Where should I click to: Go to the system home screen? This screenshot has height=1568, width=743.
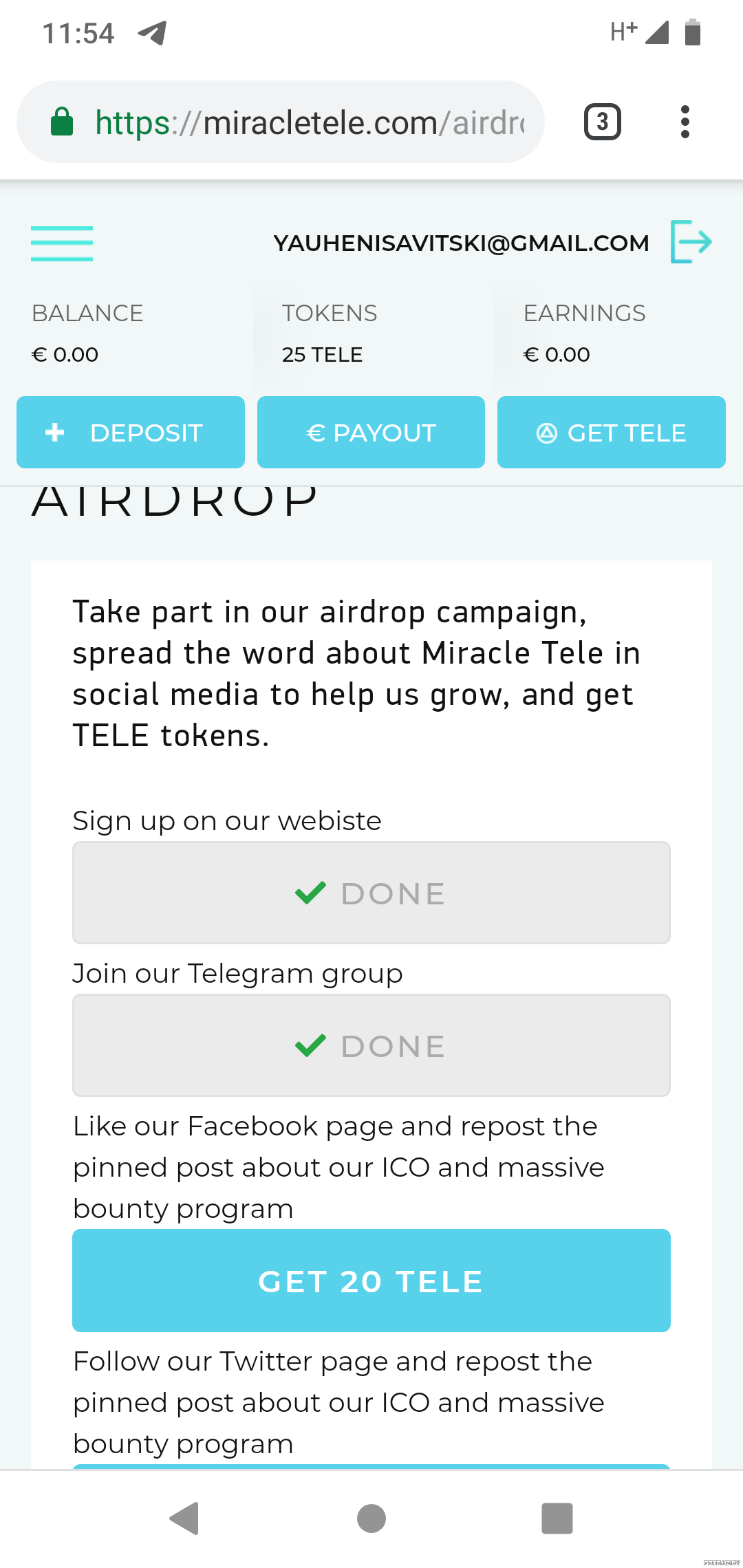(x=371, y=1518)
